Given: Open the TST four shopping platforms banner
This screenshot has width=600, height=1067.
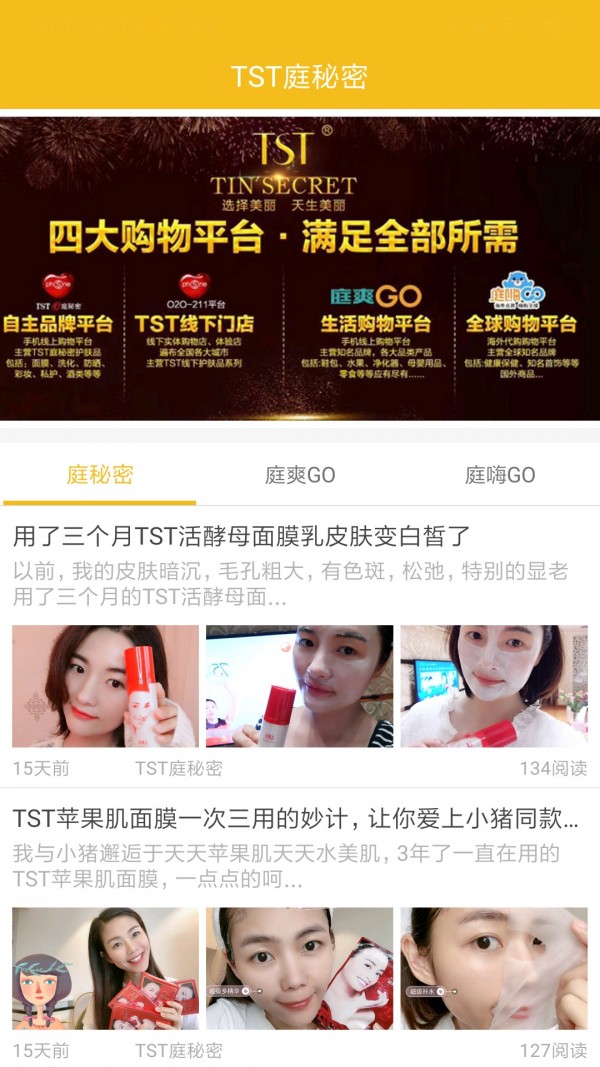Looking at the screenshot, I should pyautogui.click(x=300, y=268).
